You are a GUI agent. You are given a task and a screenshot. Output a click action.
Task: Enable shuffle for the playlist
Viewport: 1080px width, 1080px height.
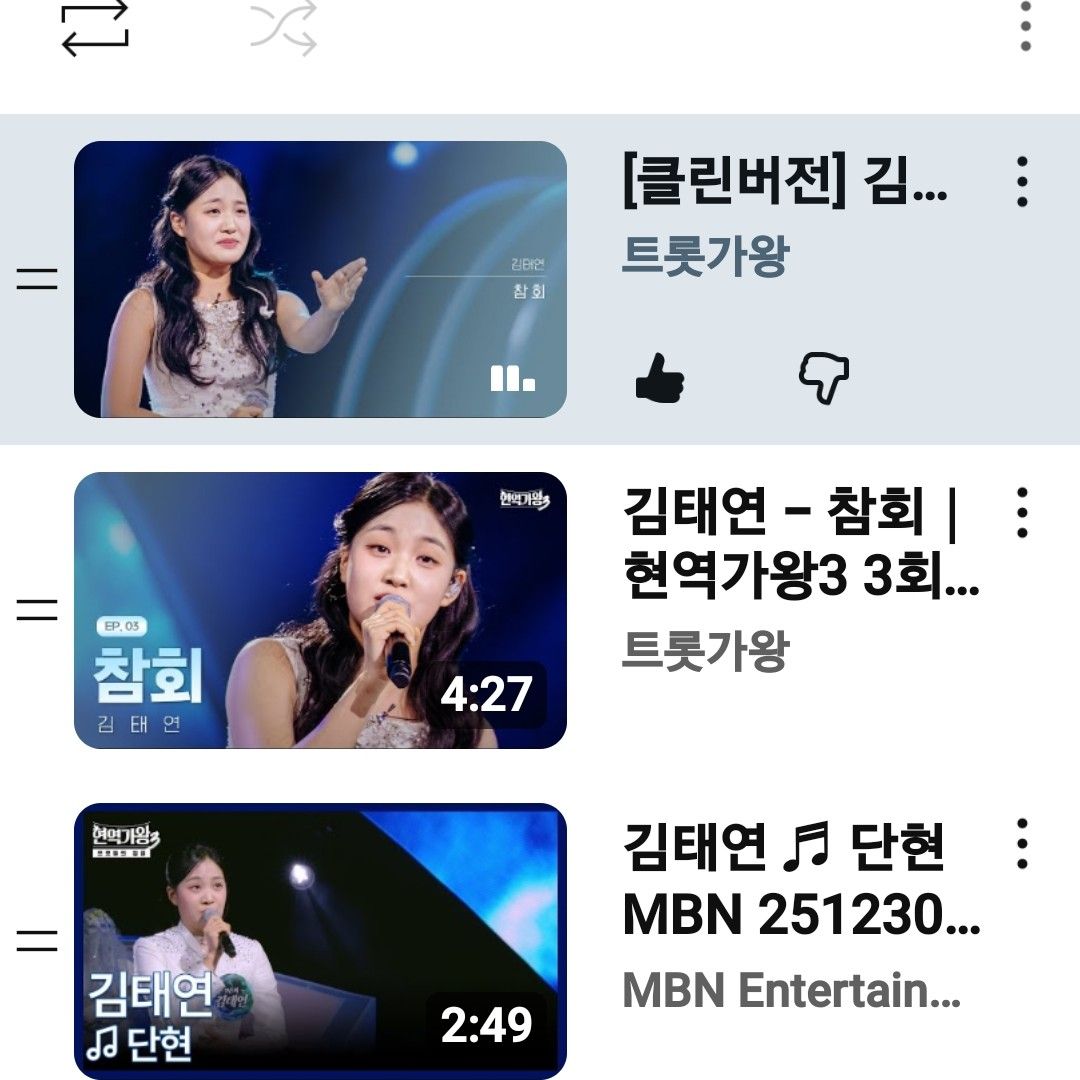click(283, 27)
